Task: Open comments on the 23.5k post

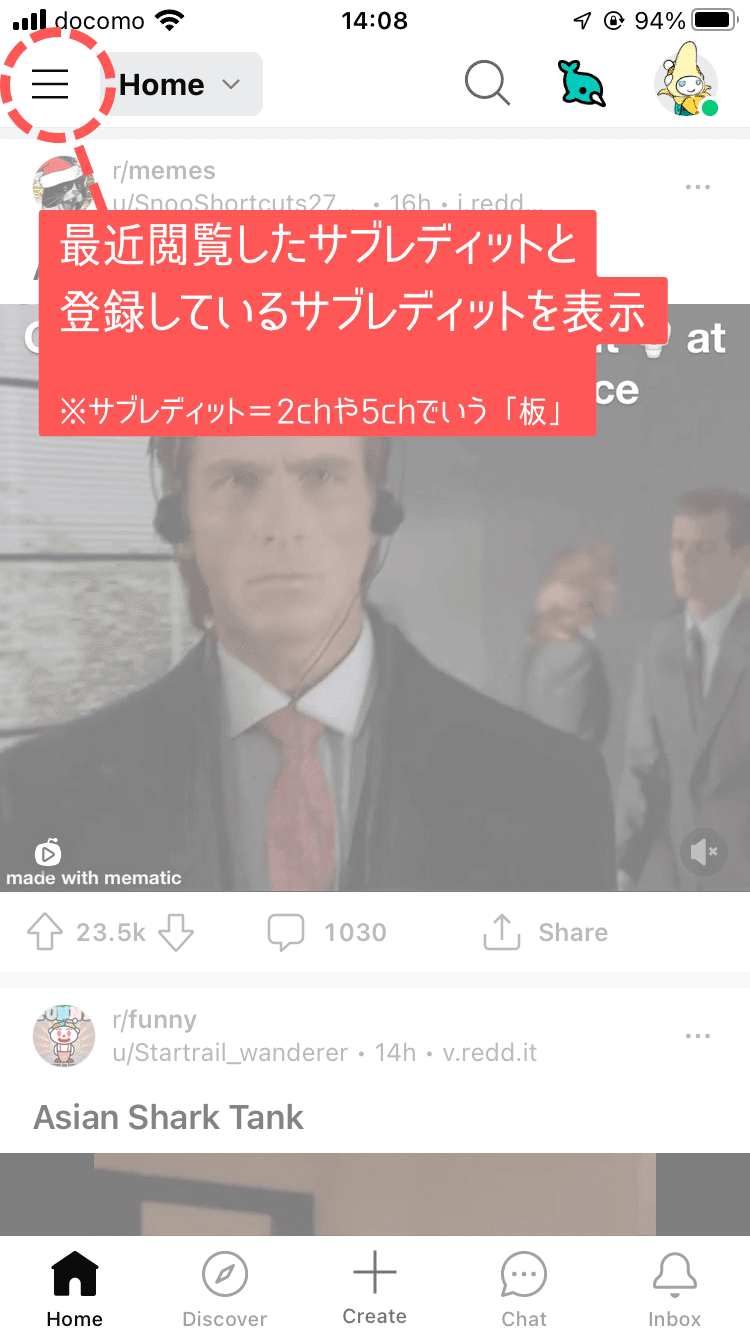Action: point(286,931)
